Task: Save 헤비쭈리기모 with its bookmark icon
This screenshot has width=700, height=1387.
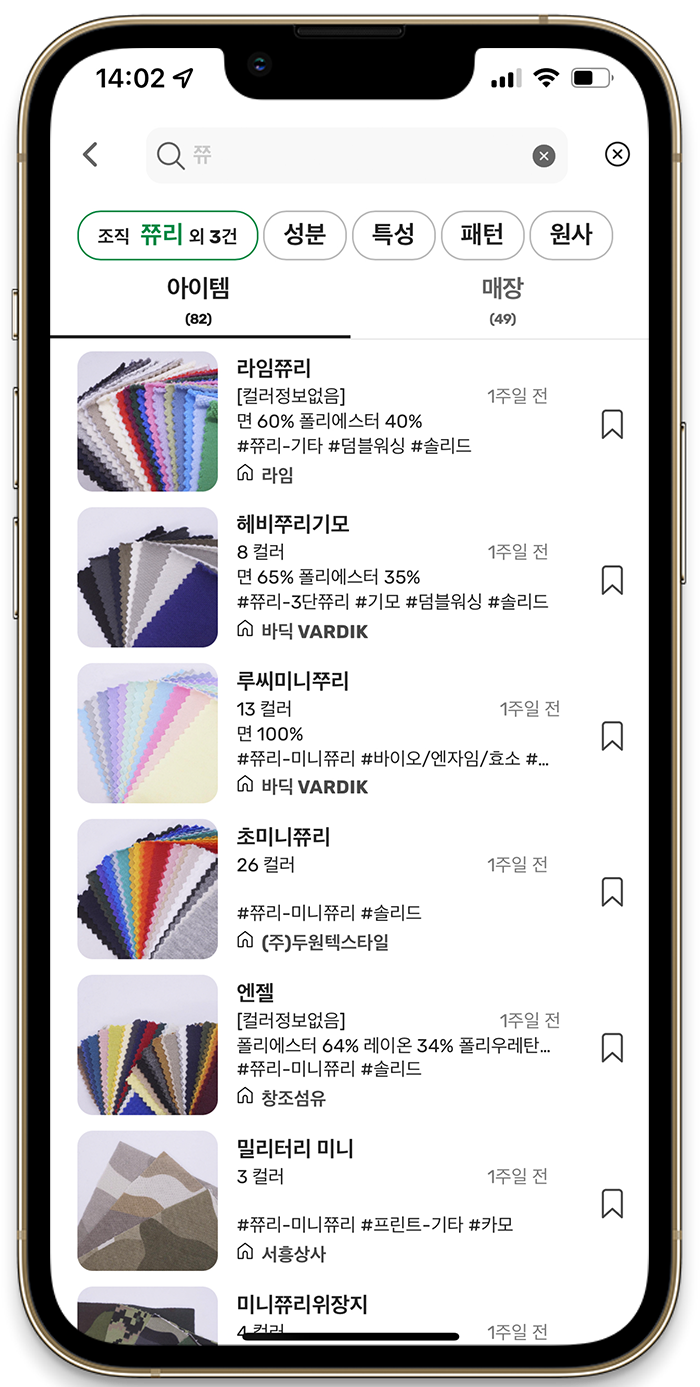Action: (612, 580)
